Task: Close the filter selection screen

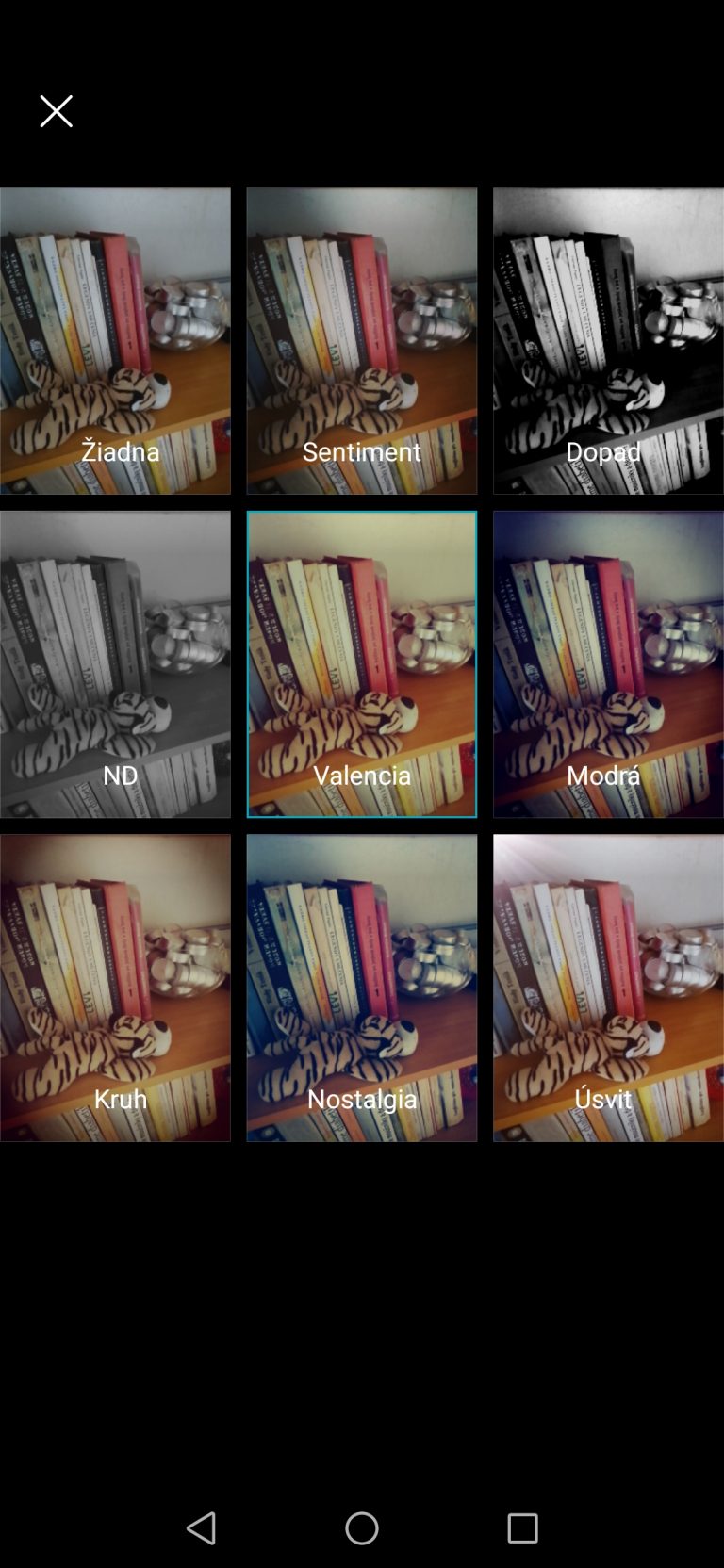Action: pyautogui.click(x=56, y=111)
